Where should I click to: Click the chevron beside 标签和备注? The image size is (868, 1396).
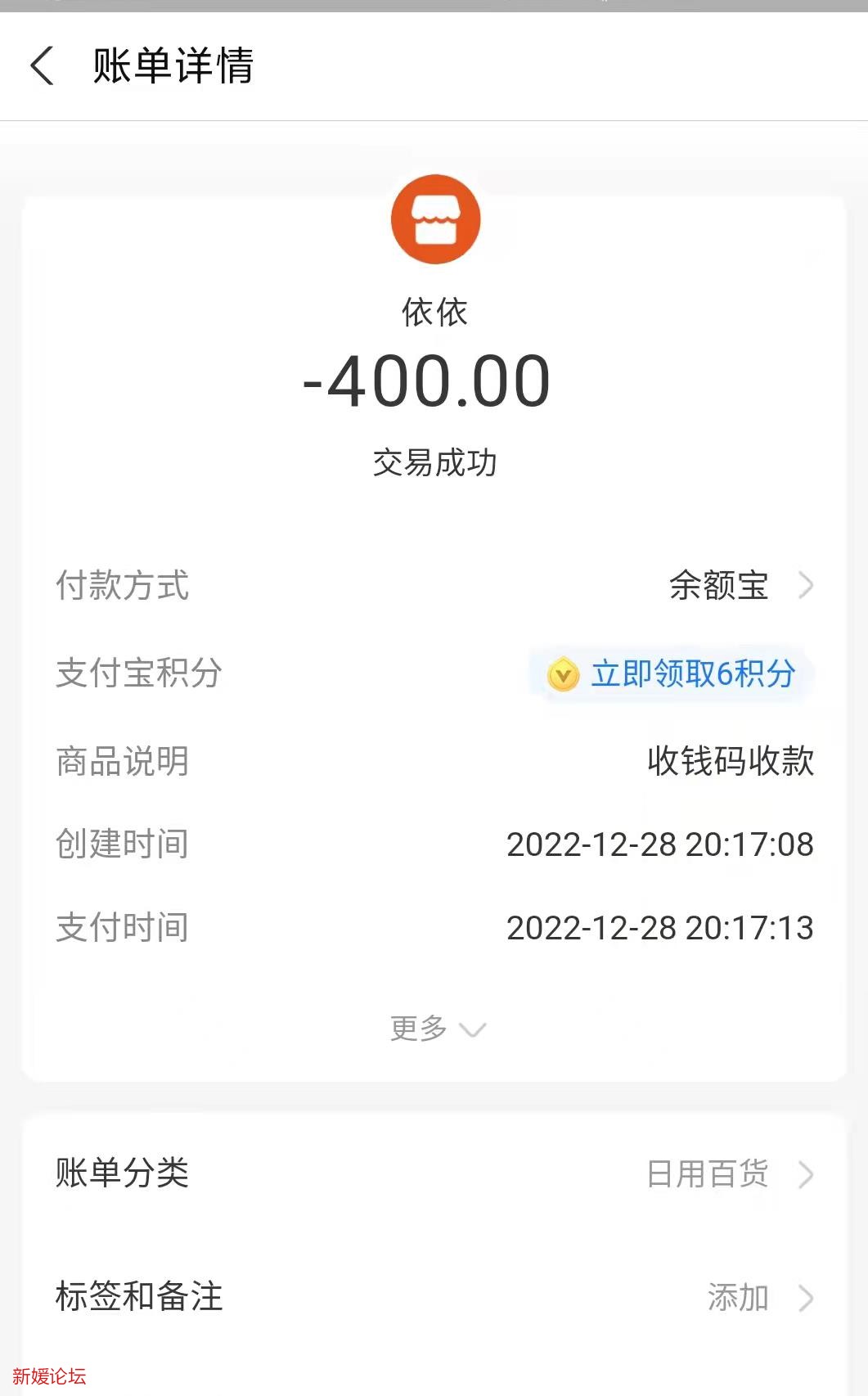pos(807,1296)
